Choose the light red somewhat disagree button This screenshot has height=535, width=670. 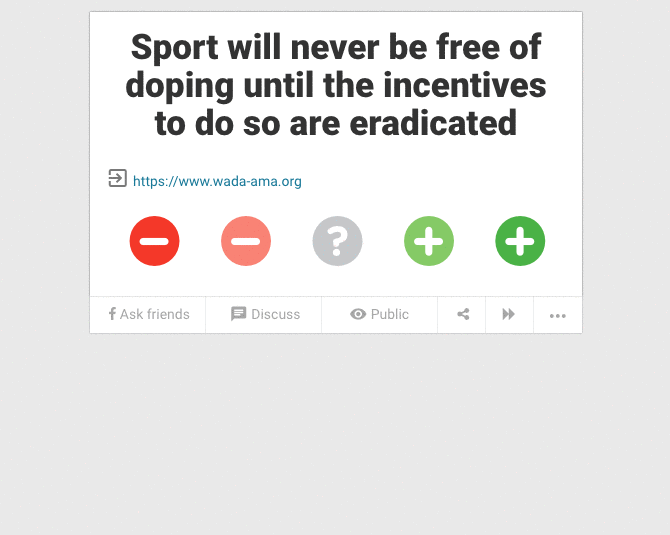click(x=246, y=241)
